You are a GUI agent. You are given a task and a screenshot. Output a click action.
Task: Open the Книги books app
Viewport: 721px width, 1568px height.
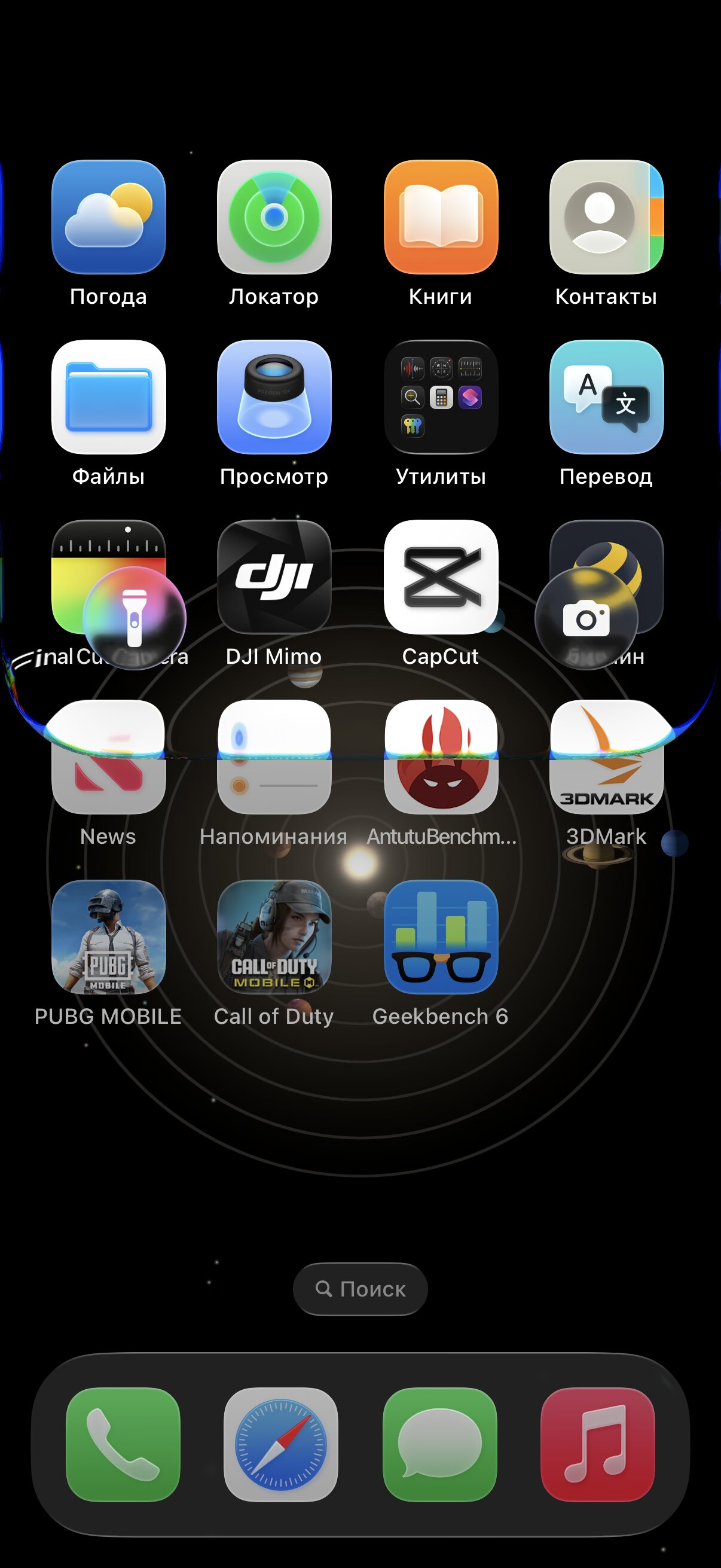(441, 217)
